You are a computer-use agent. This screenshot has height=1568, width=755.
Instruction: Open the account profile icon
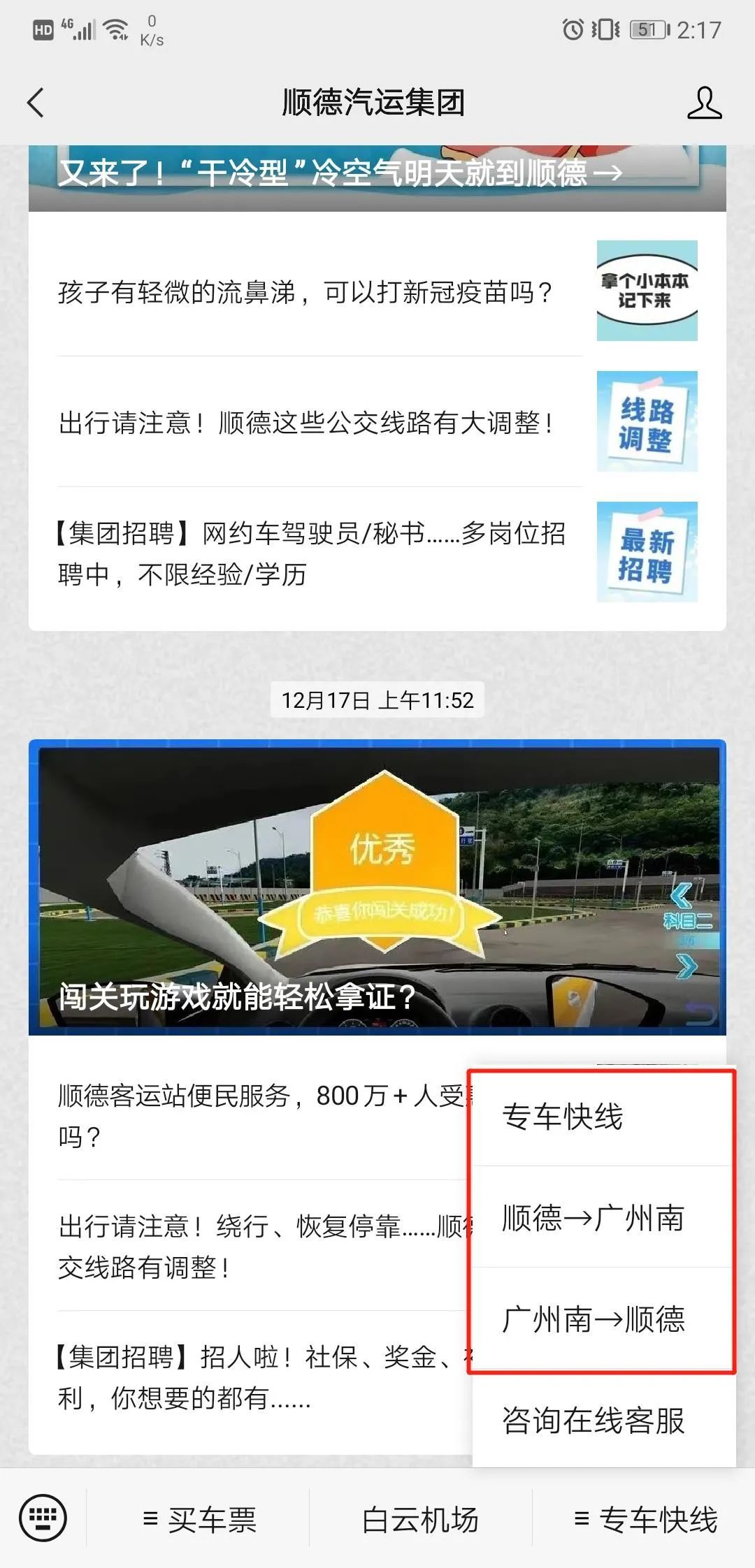click(x=703, y=103)
